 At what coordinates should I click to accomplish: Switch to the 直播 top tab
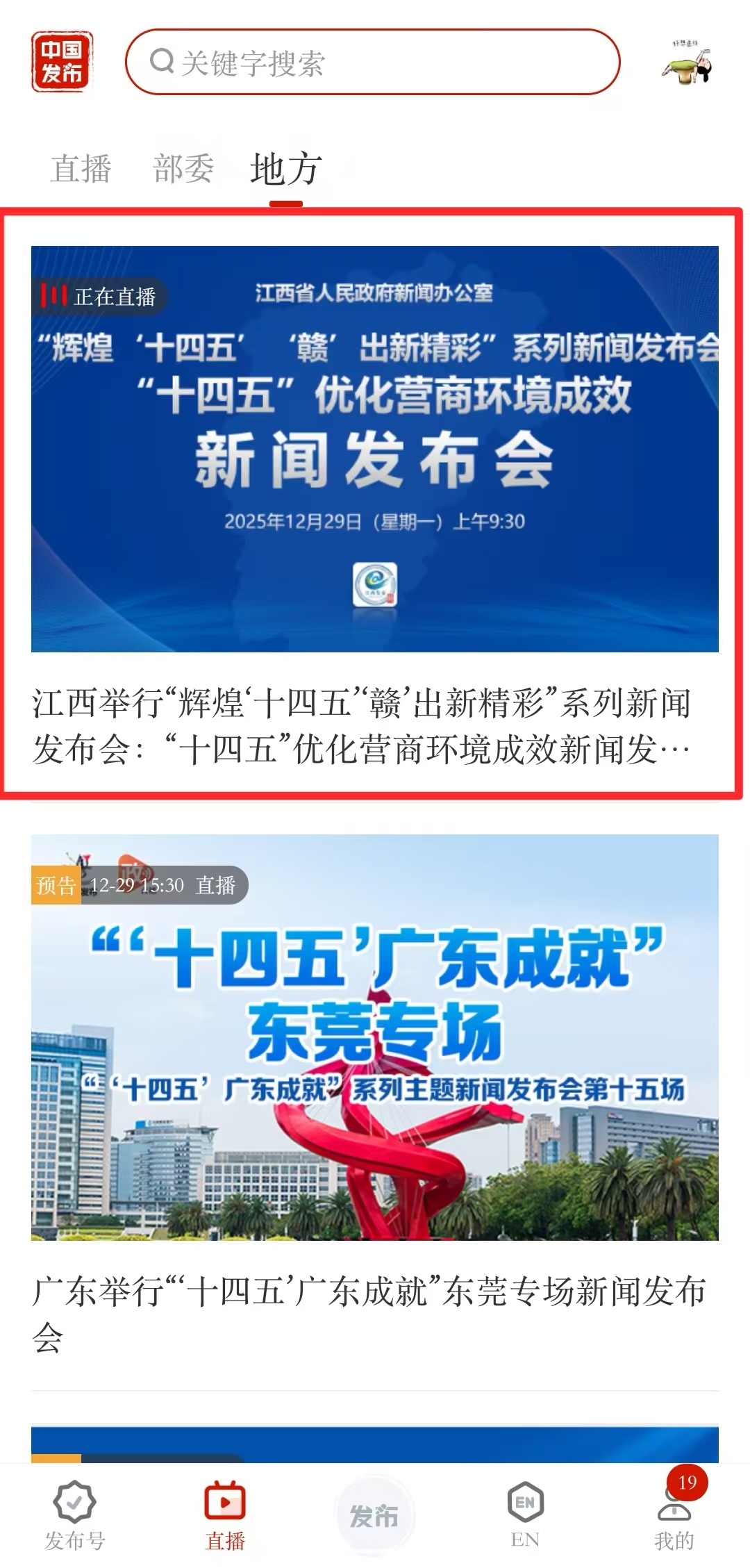point(81,169)
